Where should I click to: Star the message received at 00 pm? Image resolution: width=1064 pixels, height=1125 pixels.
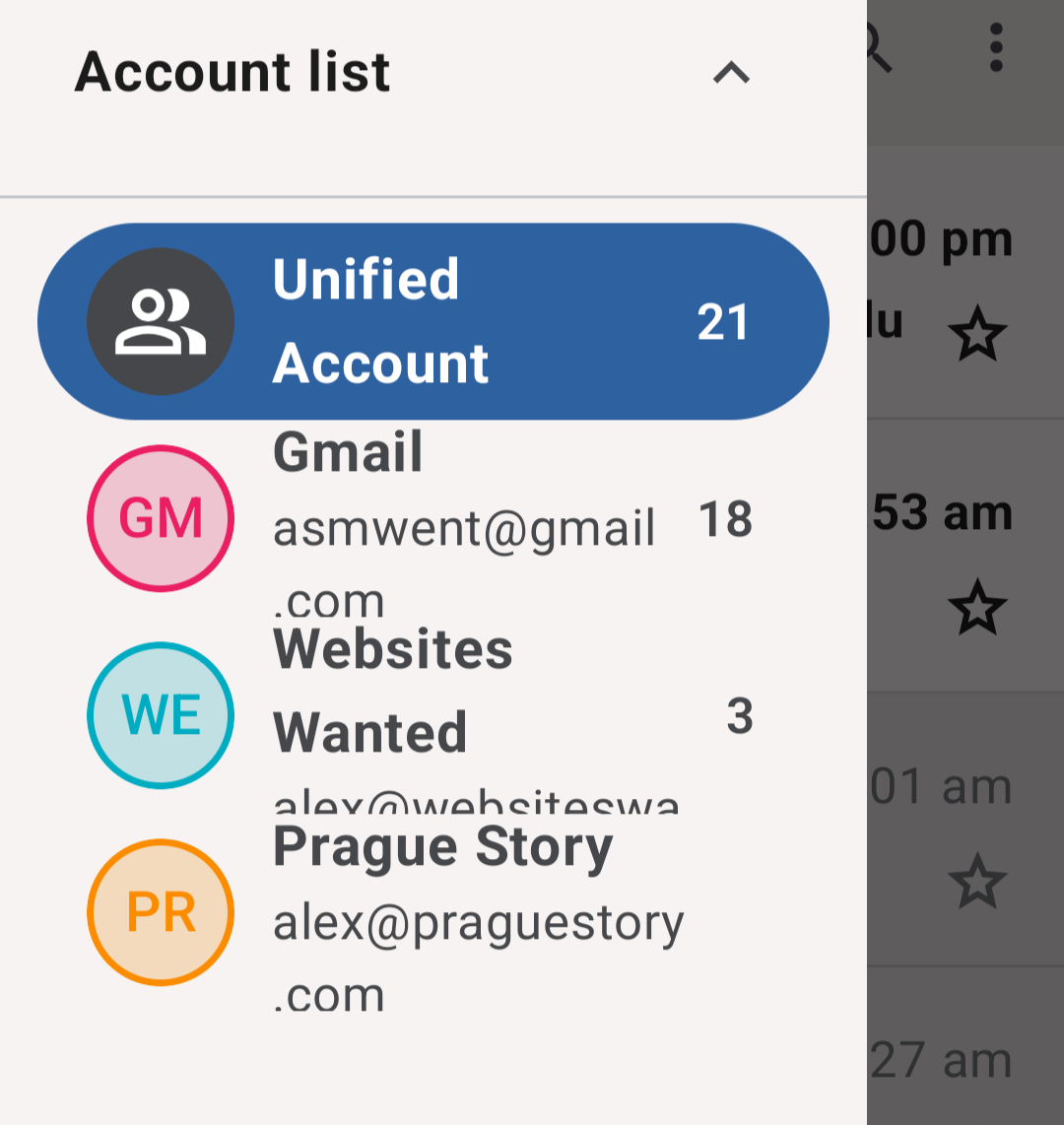977,335
